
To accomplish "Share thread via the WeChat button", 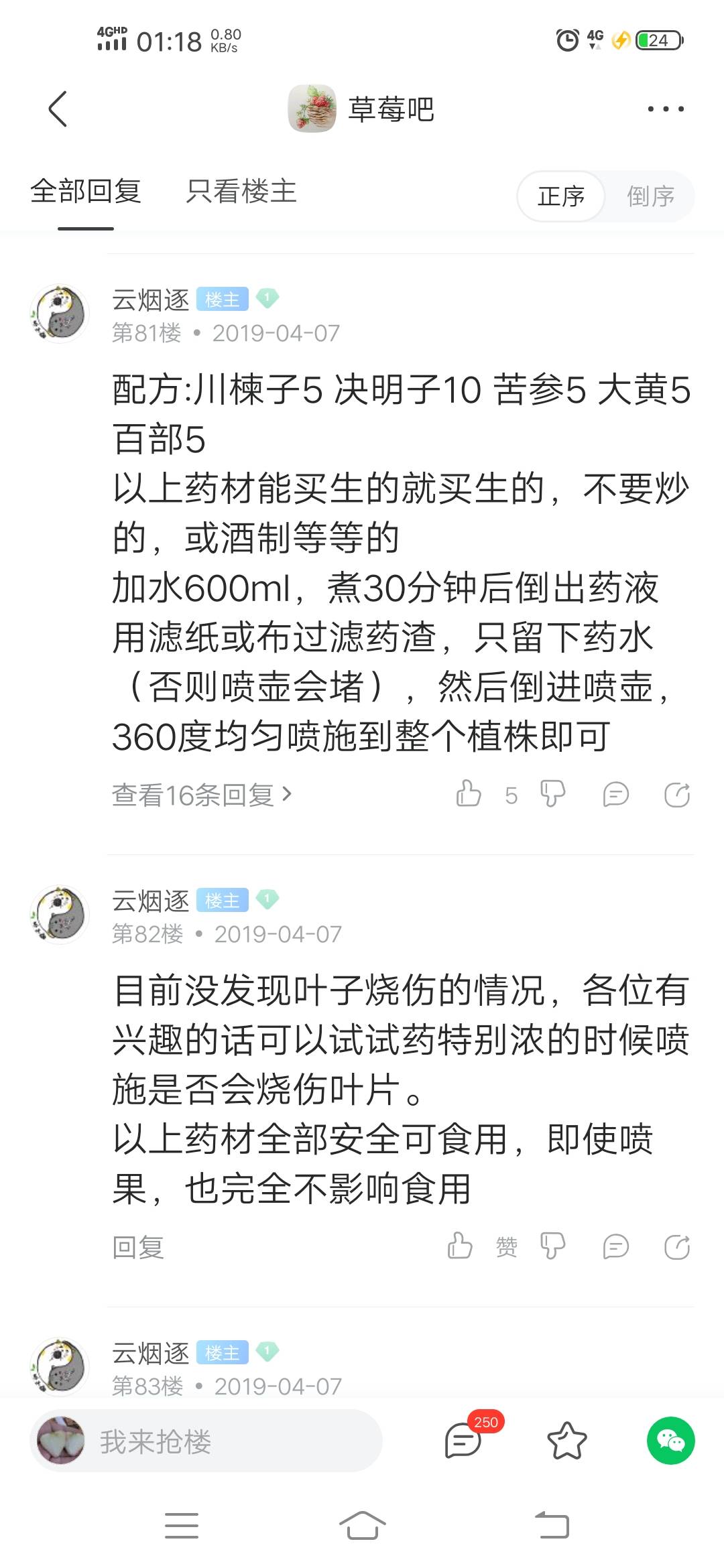I will [670, 1441].
